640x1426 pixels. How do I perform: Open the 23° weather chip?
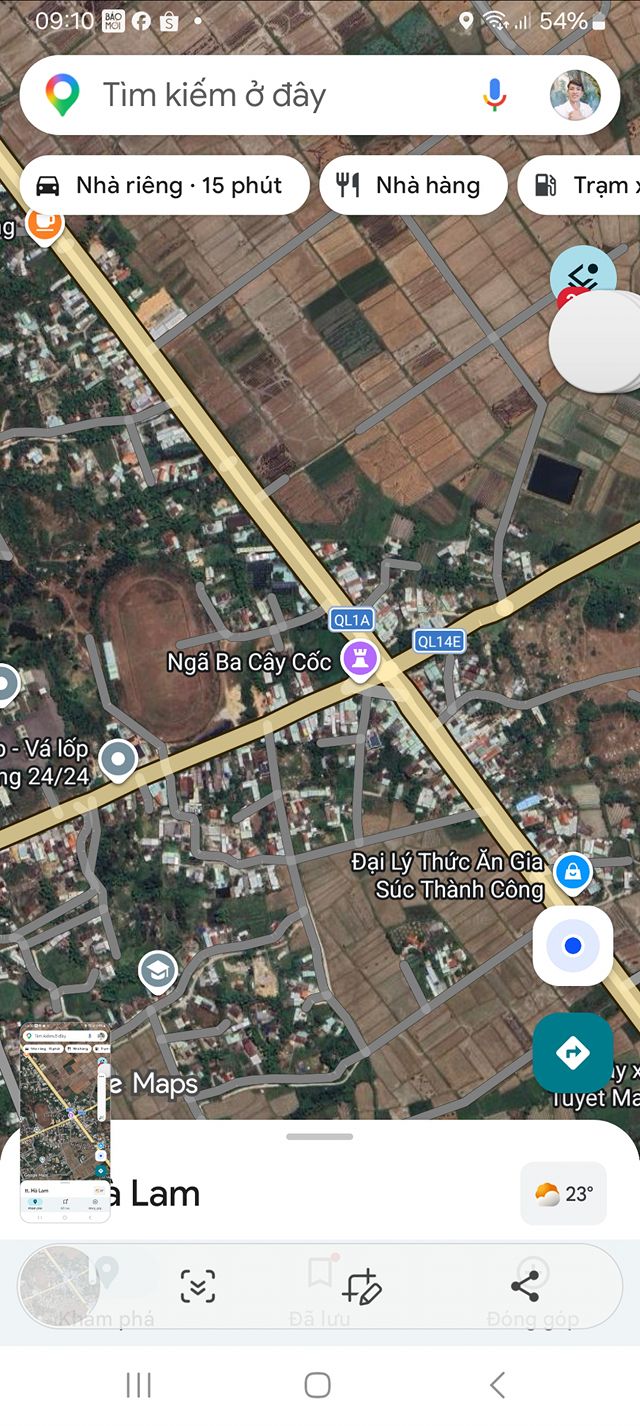click(564, 1193)
